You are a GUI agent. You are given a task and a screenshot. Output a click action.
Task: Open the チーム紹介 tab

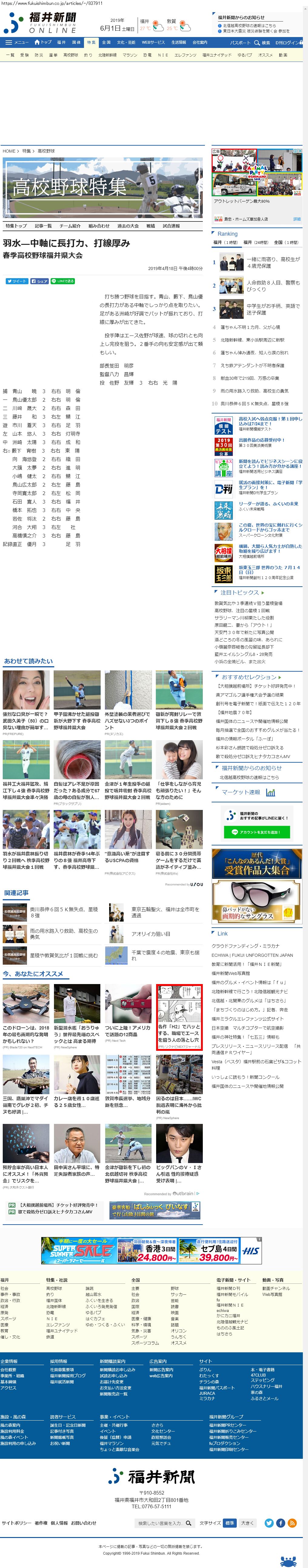(70, 226)
